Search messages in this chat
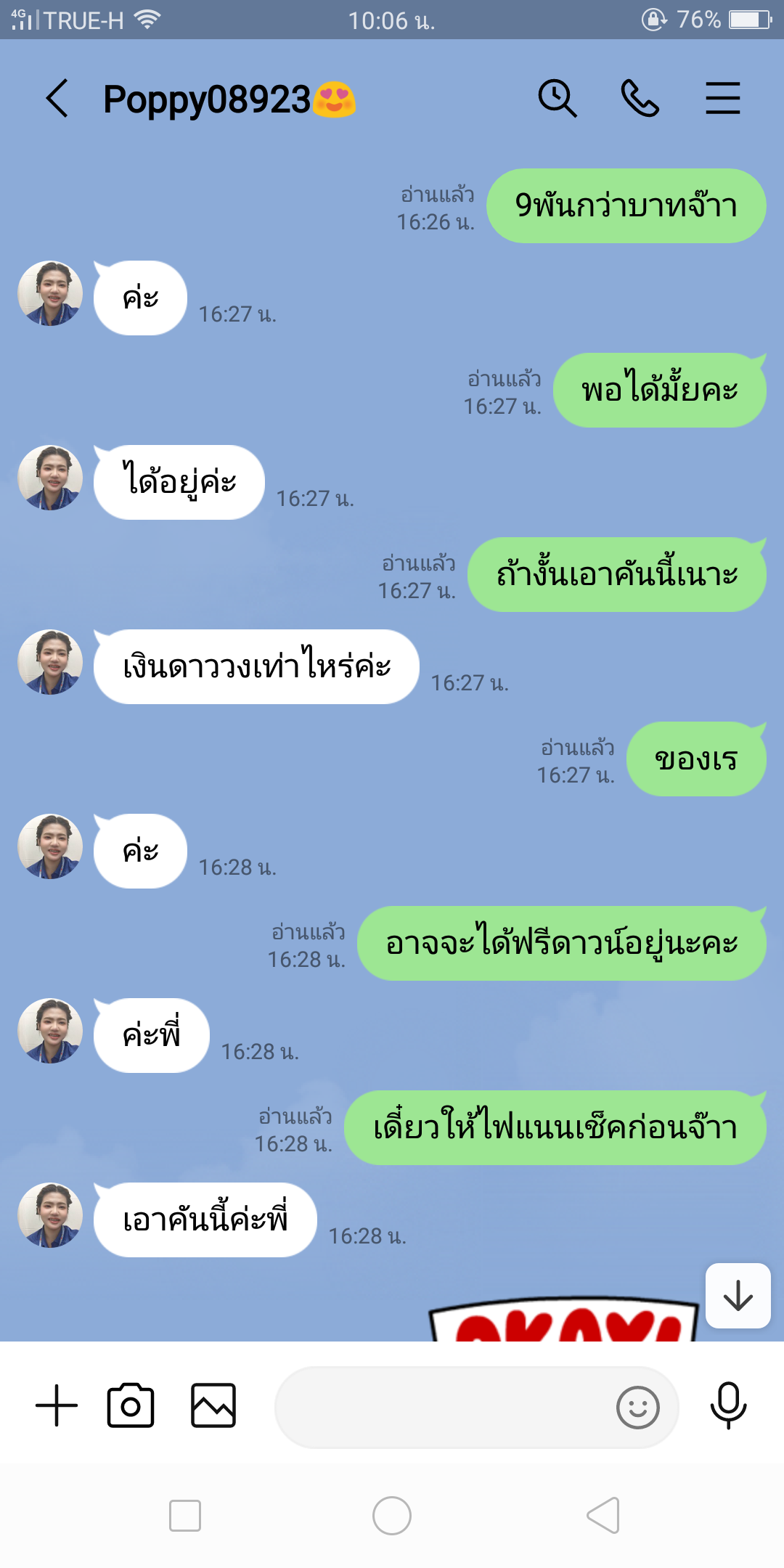The height and width of the screenshot is (1568, 784). point(557,98)
